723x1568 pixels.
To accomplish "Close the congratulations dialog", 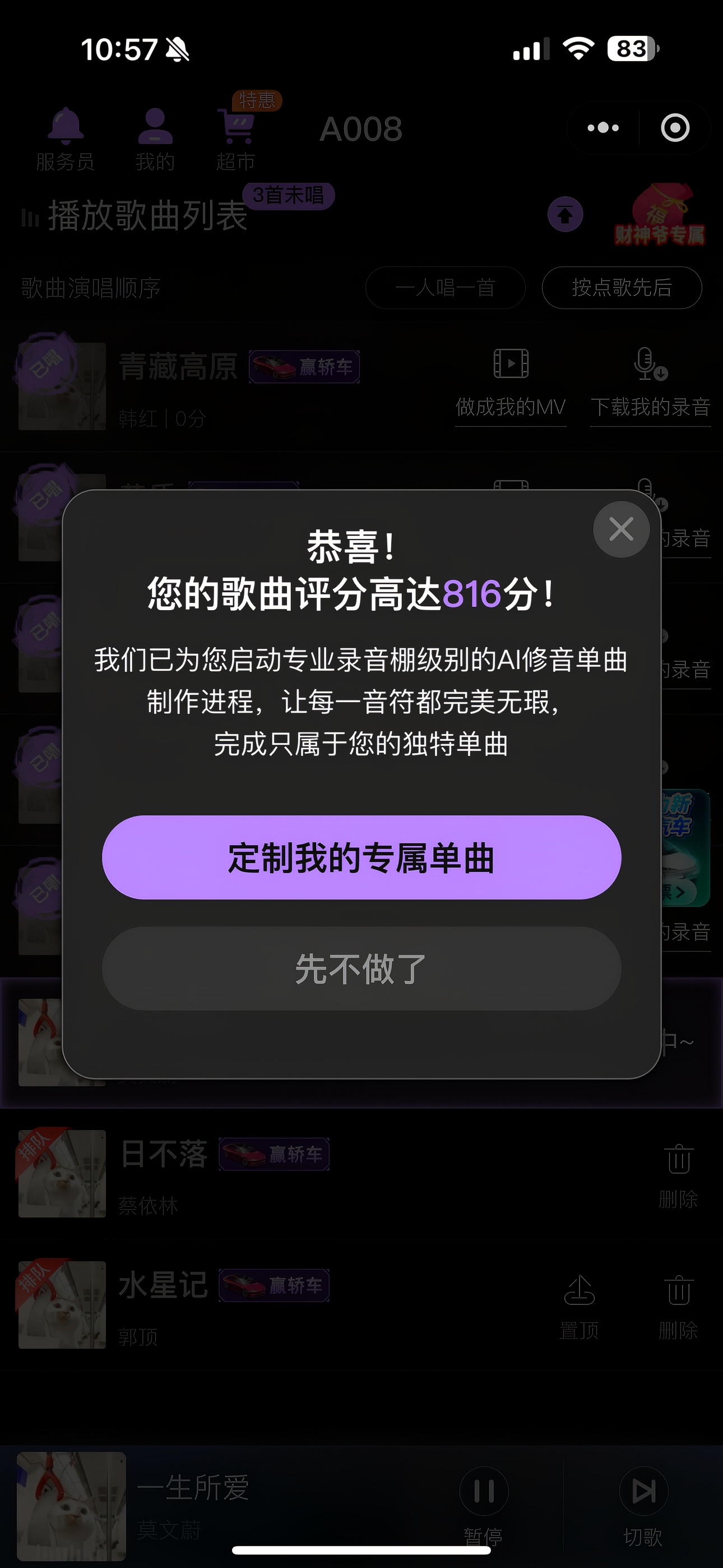I will (x=621, y=529).
